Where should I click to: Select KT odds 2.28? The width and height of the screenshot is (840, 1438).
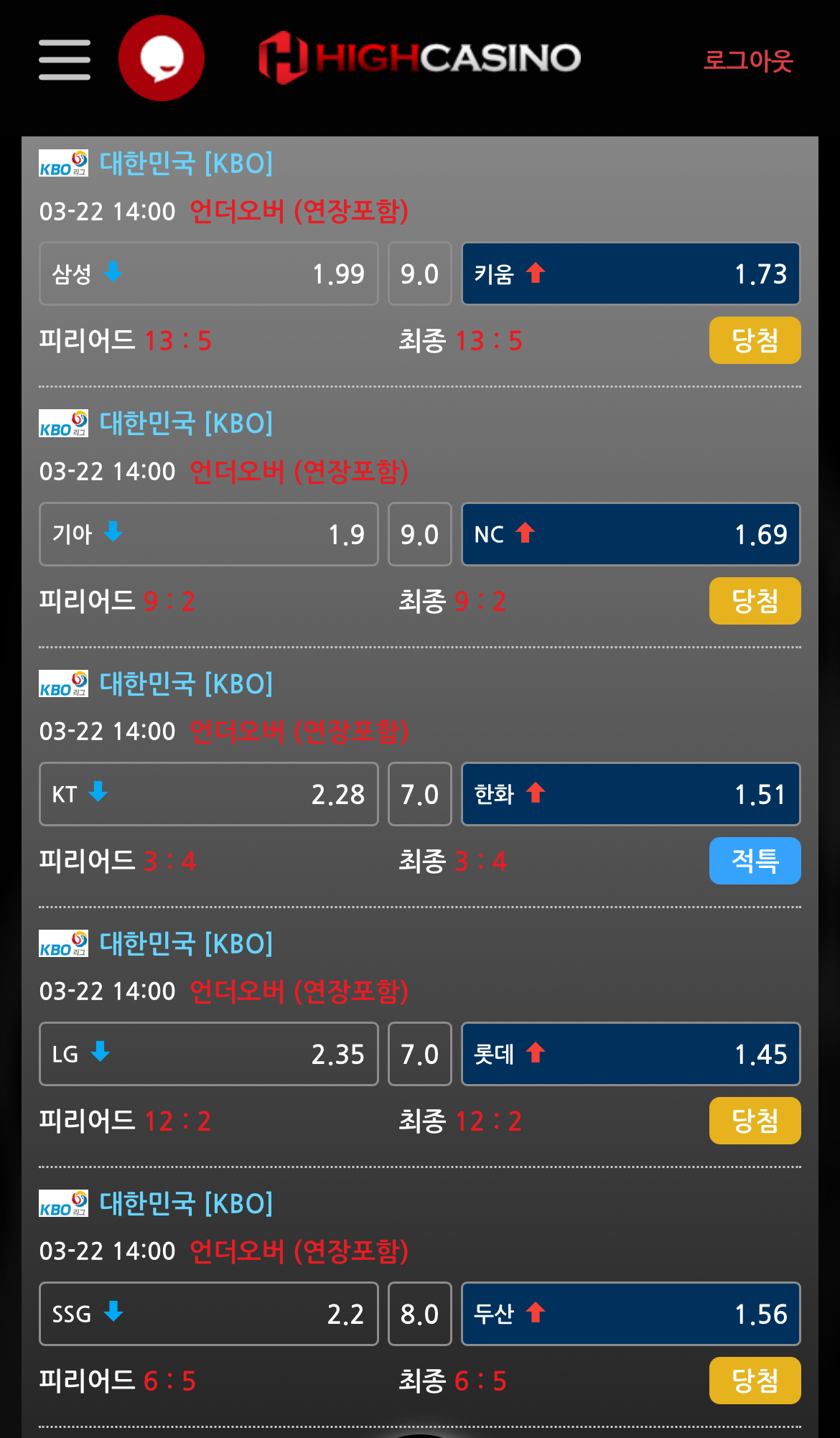[x=208, y=794]
